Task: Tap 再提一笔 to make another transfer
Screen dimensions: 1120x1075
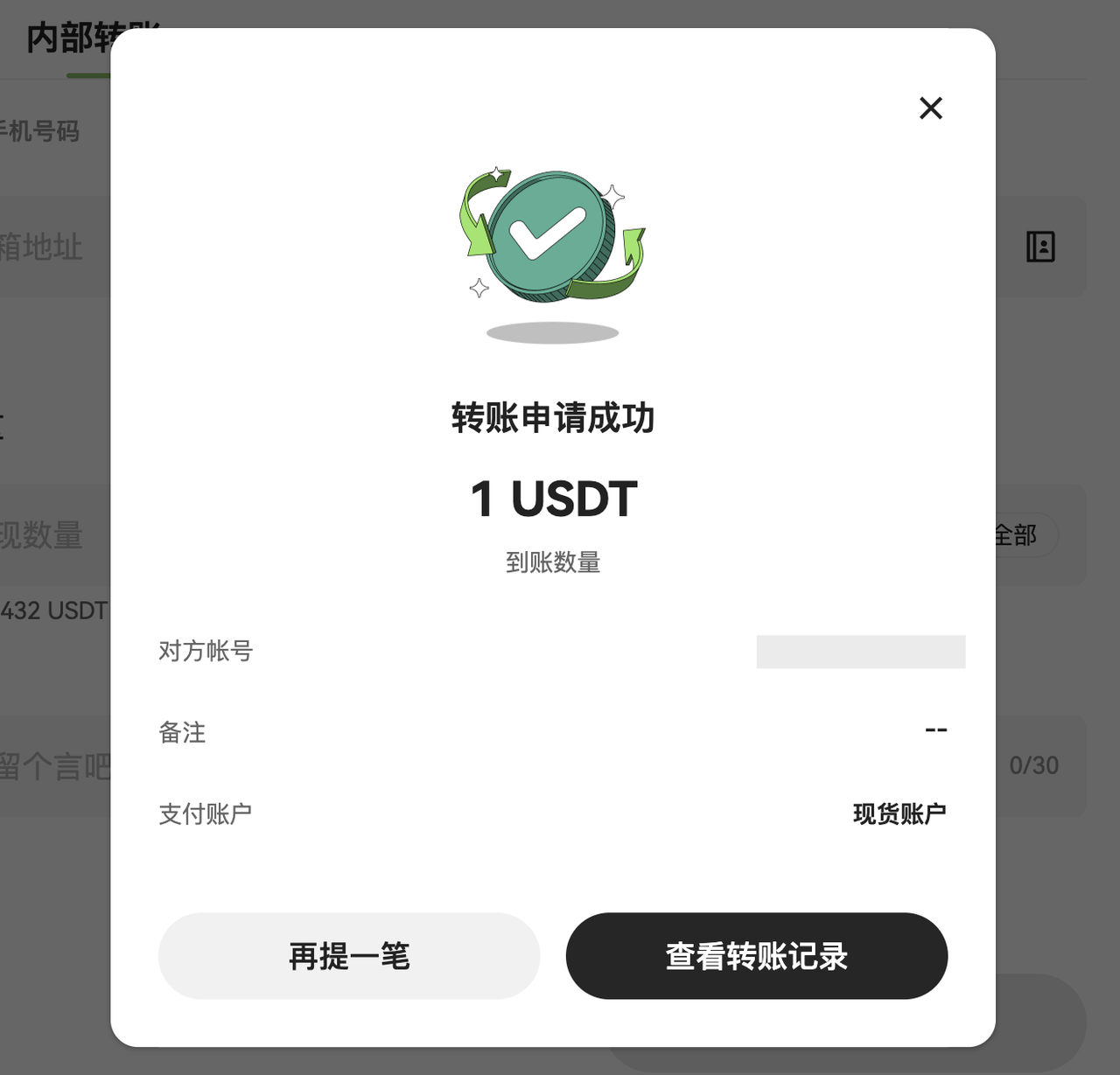Action: (349, 956)
